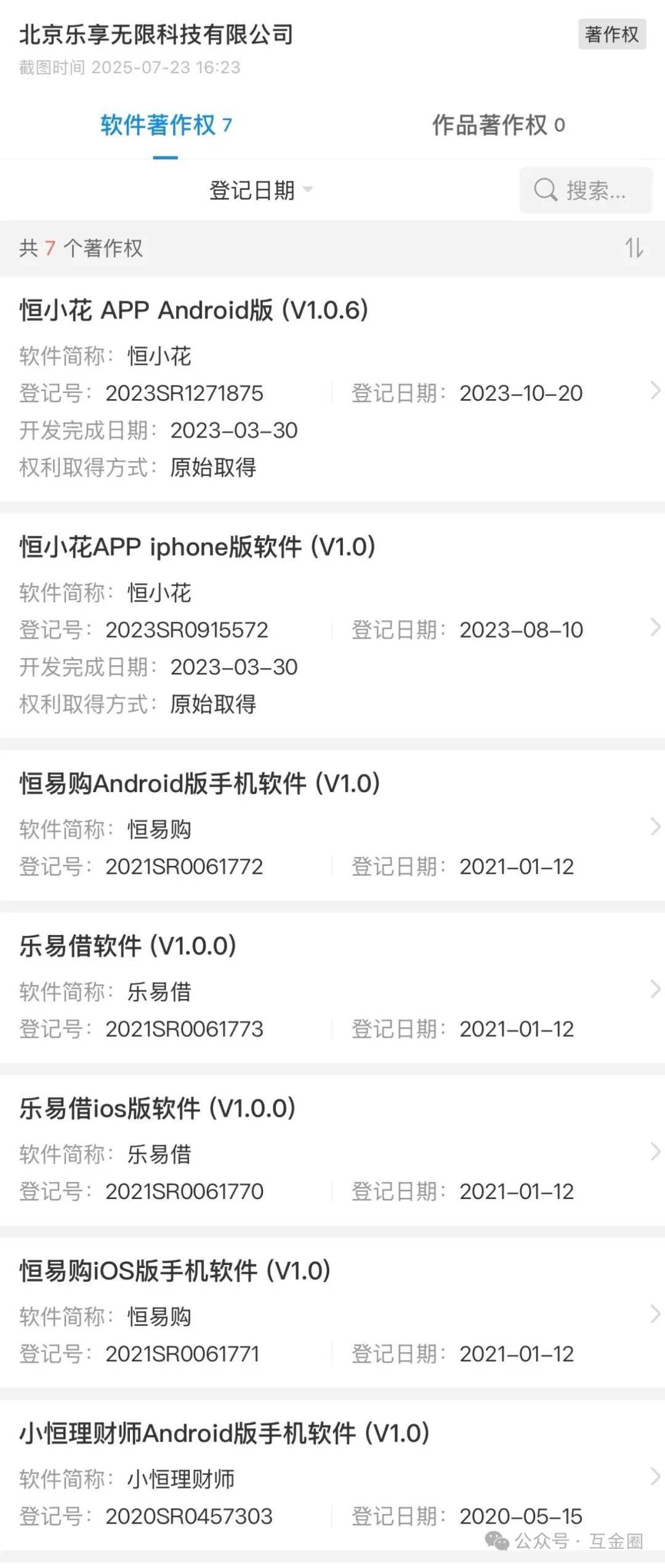View 恒易购Android版手机软件 (V1.0) record
The image size is (665, 1568).
coord(332,825)
